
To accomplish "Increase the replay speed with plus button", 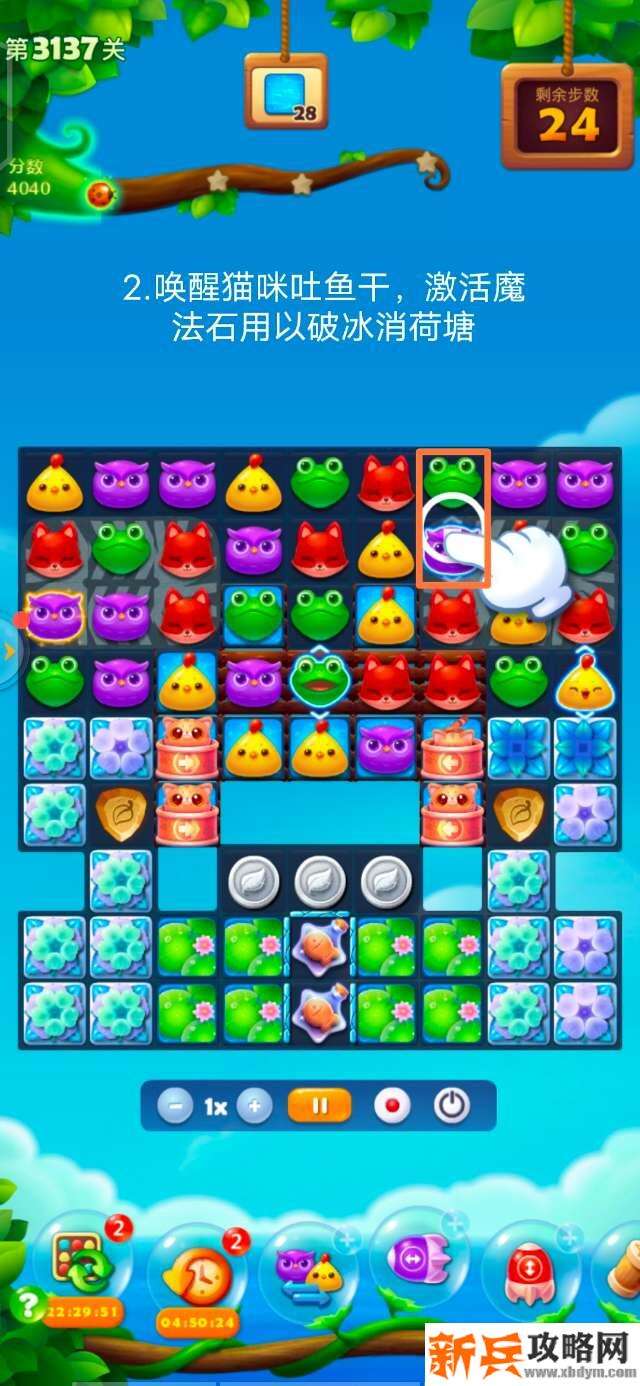I will pyautogui.click(x=255, y=1107).
